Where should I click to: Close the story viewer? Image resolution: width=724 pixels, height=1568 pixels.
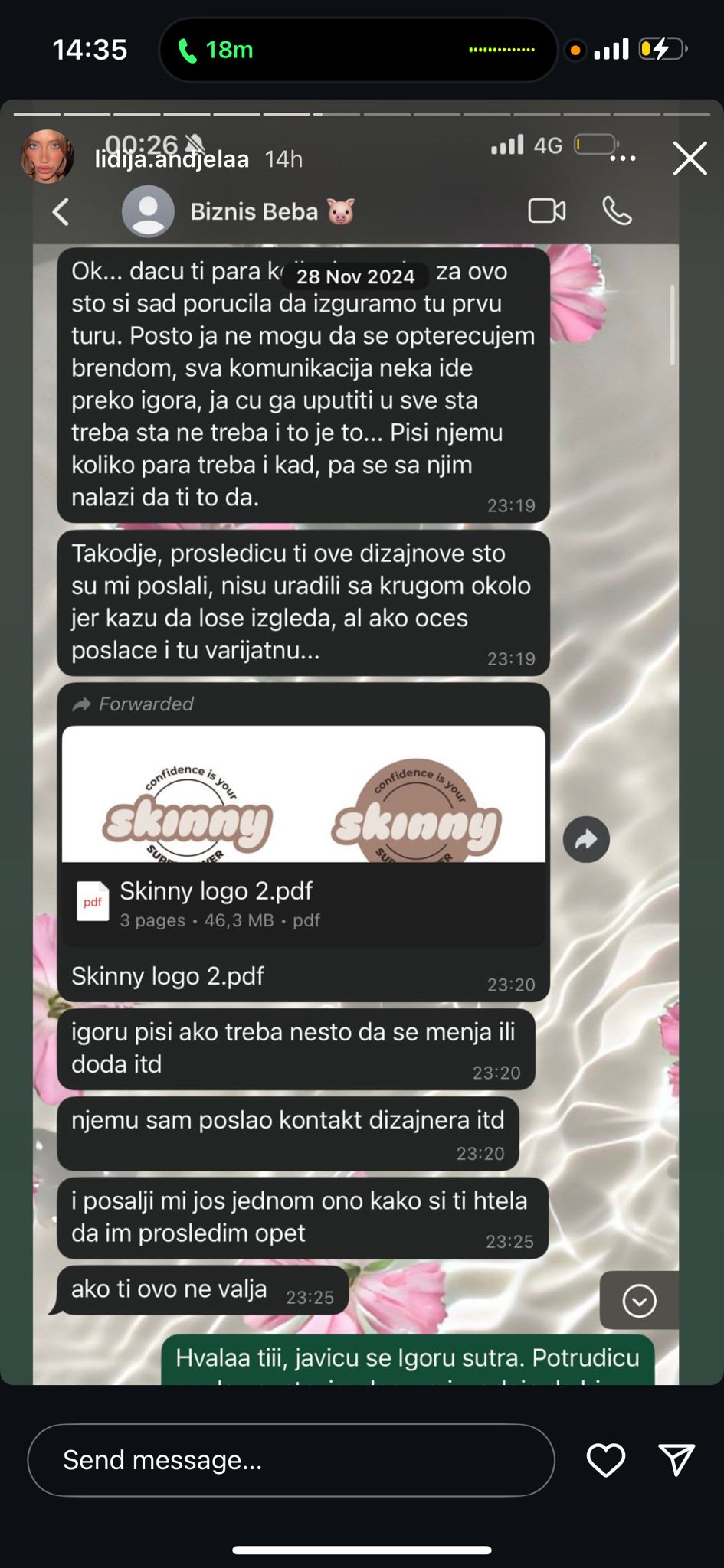pyautogui.click(x=690, y=159)
